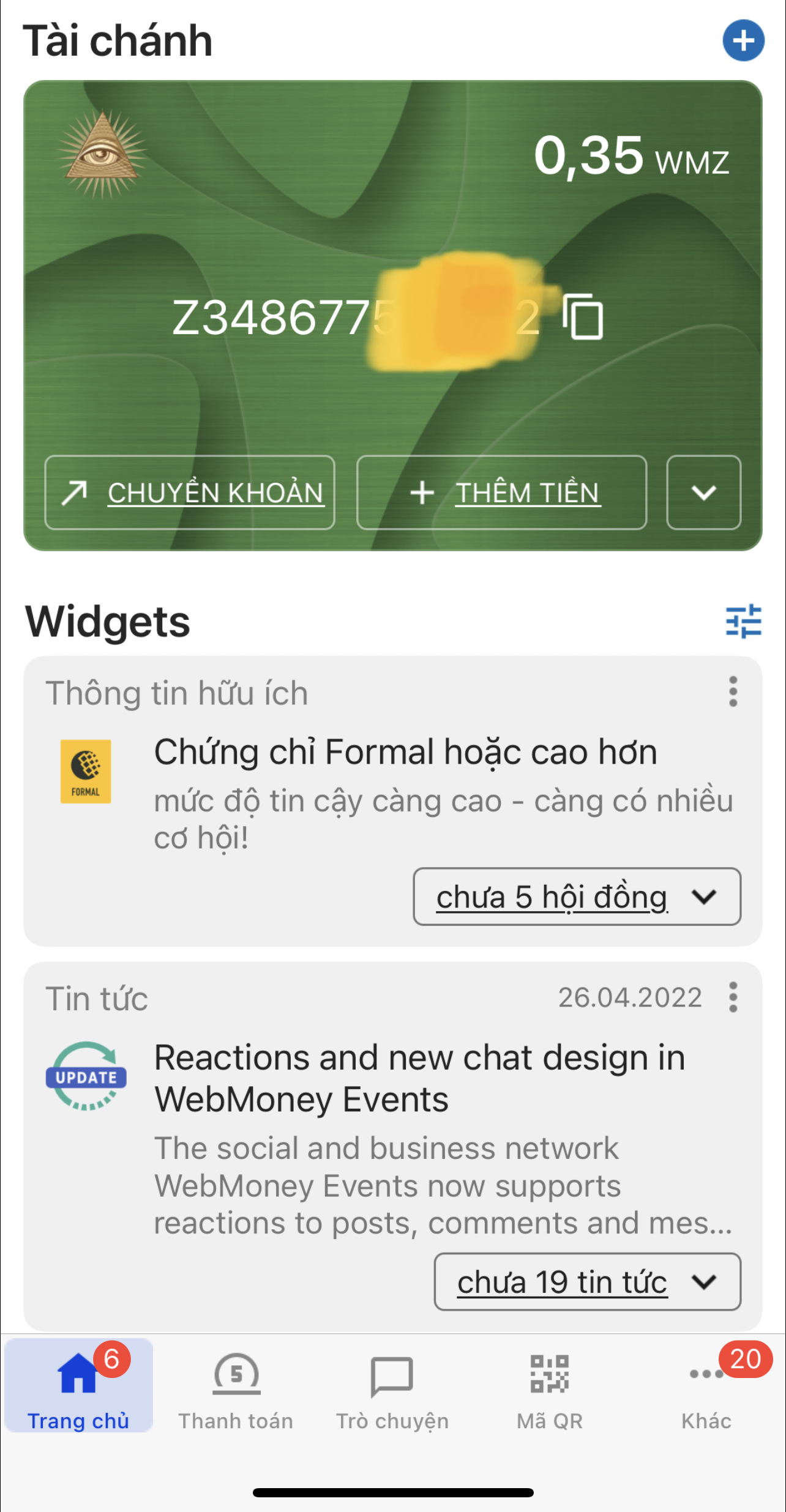Tap the blue plus icon to add account
Image resolution: width=786 pixels, height=1512 pixels.
tap(743, 41)
